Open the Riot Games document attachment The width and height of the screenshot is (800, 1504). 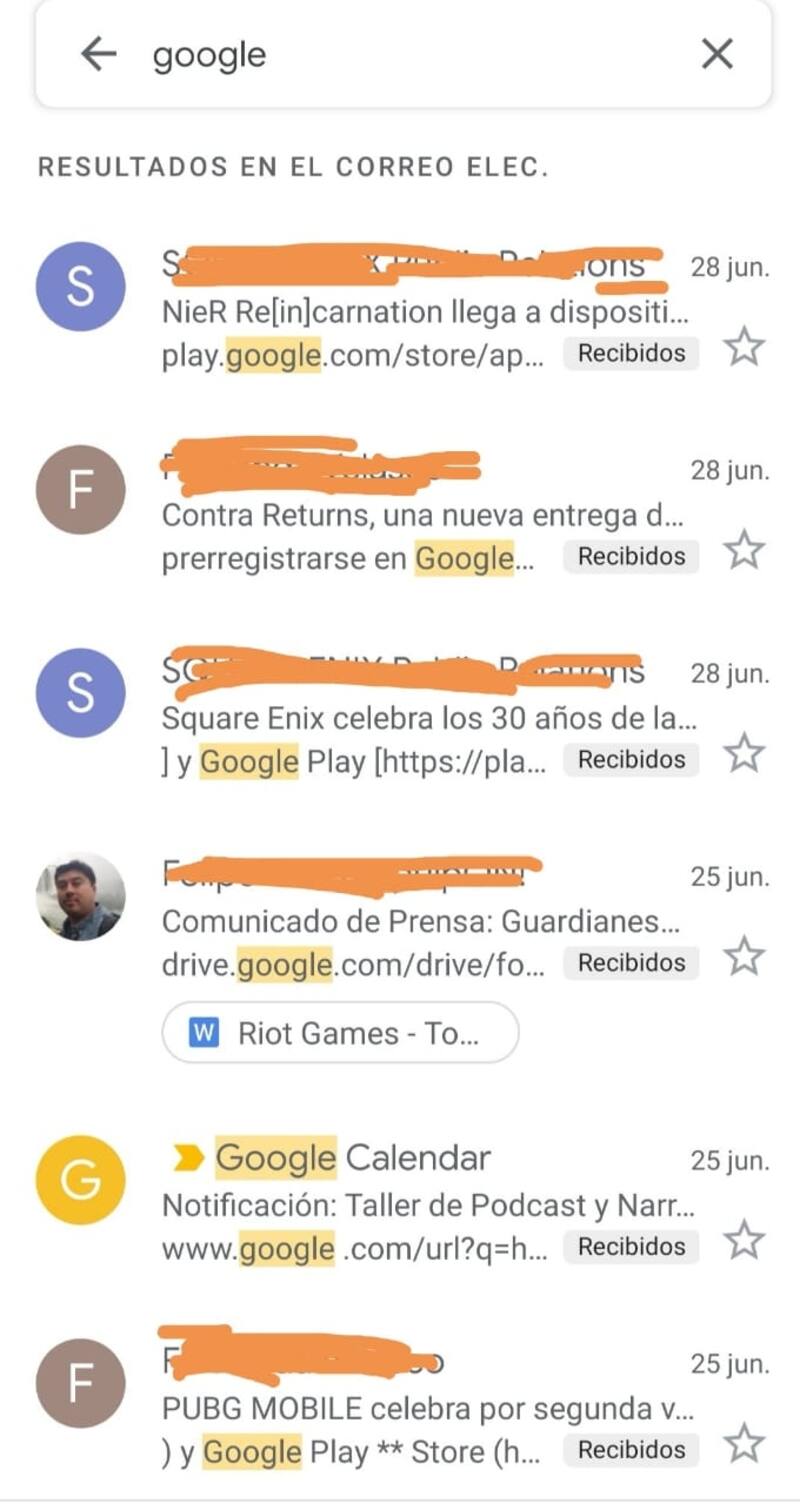(340, 1033)
